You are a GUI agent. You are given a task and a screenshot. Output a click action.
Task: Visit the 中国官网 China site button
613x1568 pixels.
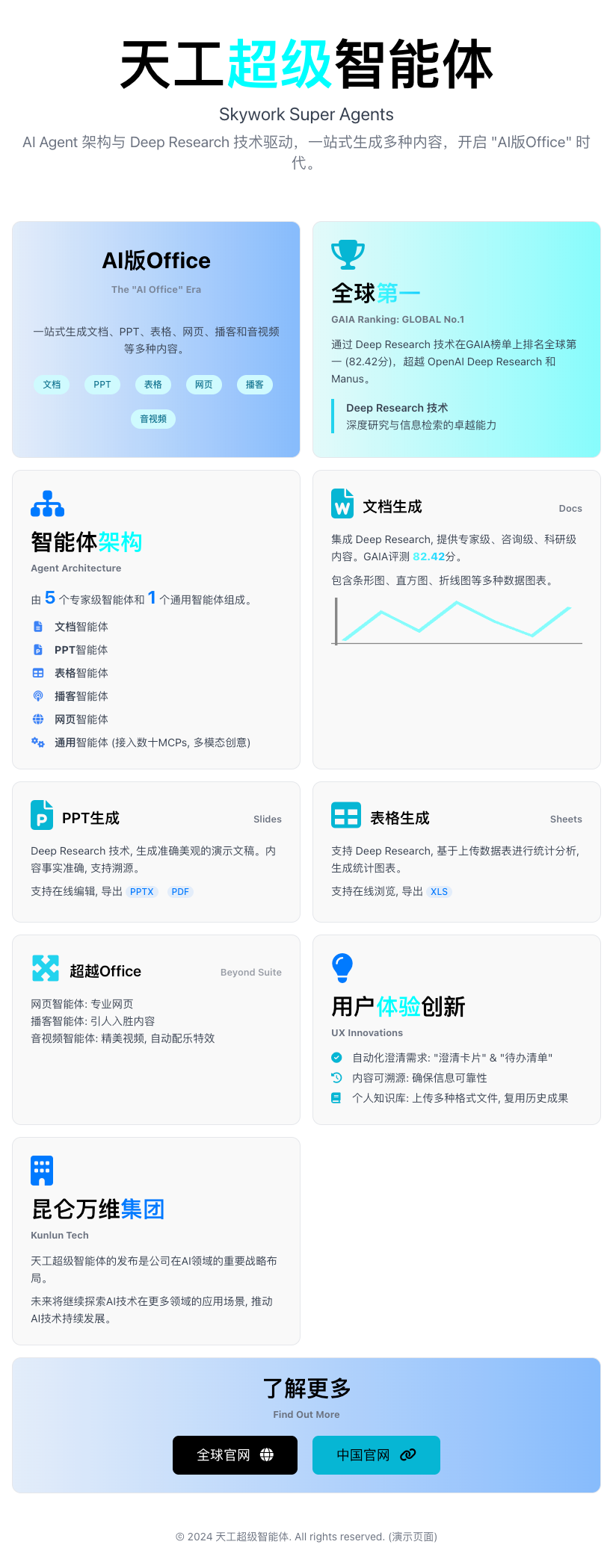coord(375,1454)
